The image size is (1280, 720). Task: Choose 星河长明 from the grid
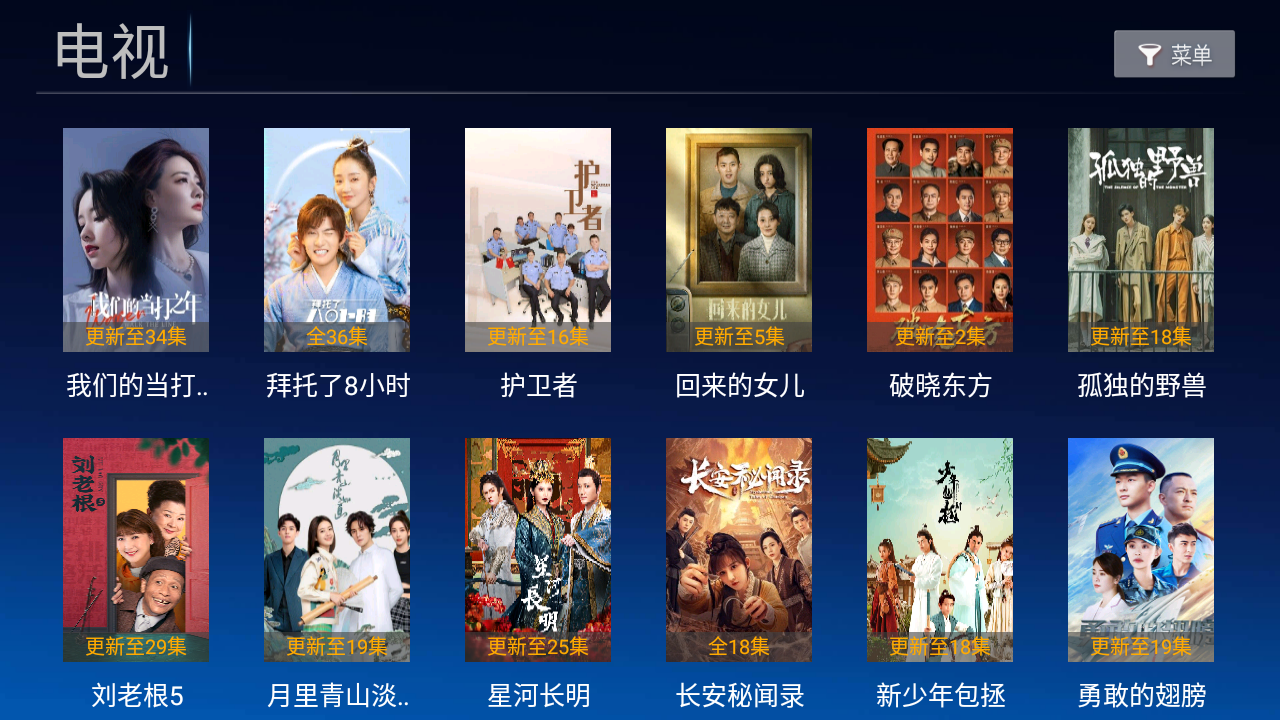538,550
